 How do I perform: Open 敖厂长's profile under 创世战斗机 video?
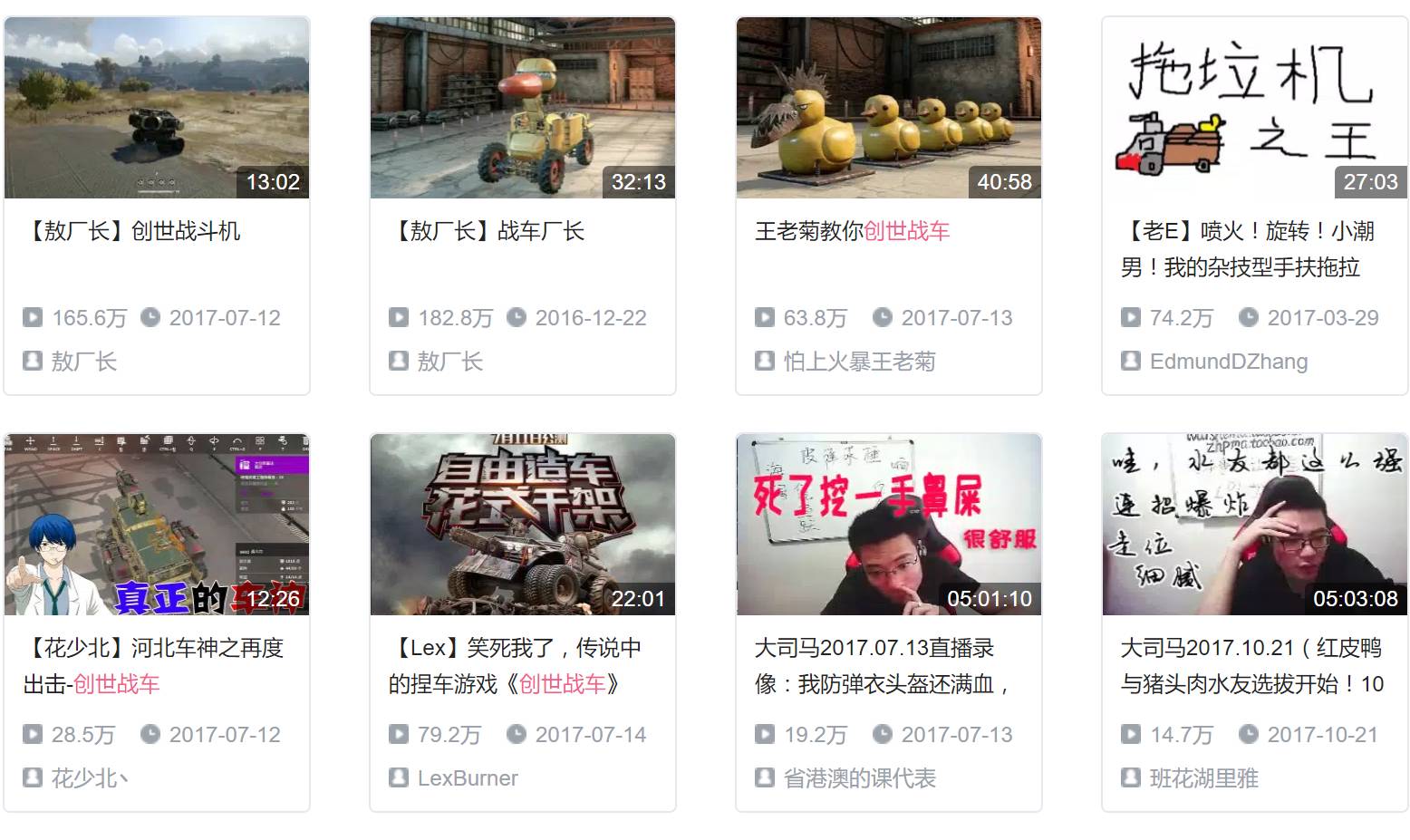click(x=83, y=362)
